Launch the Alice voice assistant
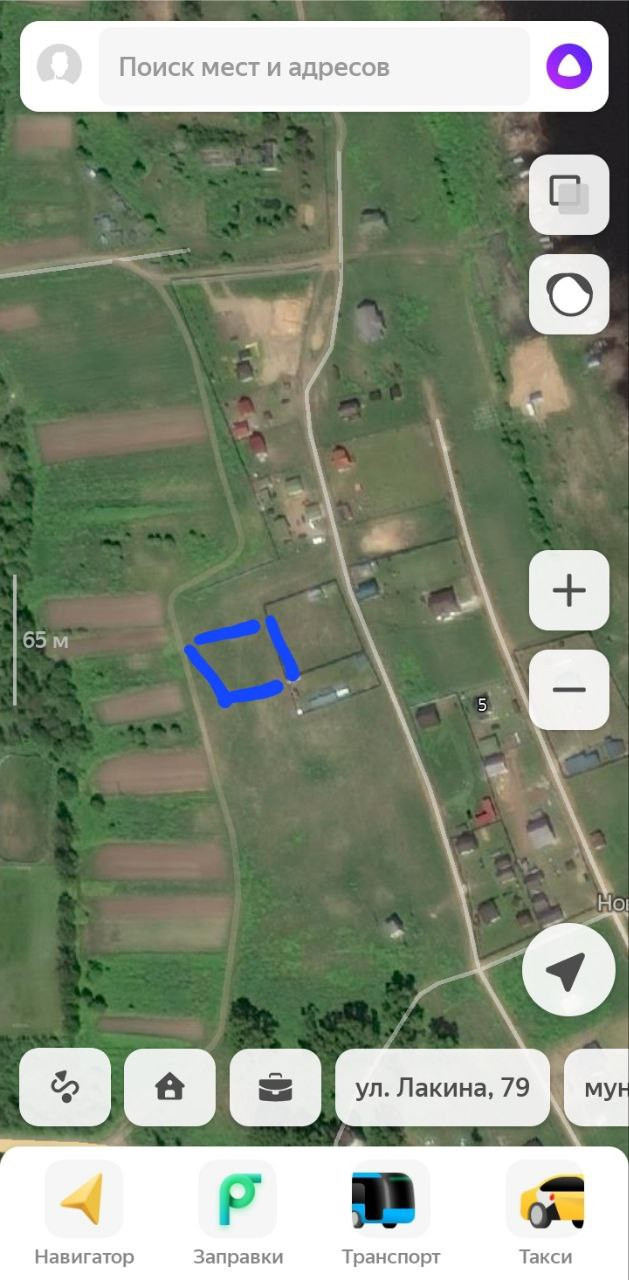The width and height of the screenshot is (629, 1280). 568,67
